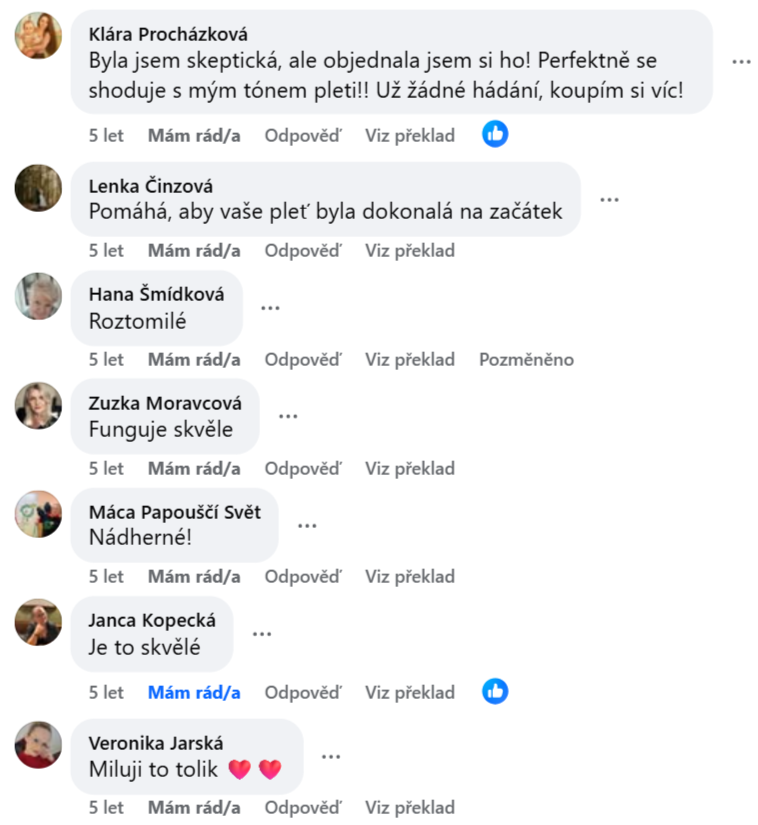View translation of Zuzka Moravcová's comment
This screenshot has width=758, height=825.
point(409,469)
